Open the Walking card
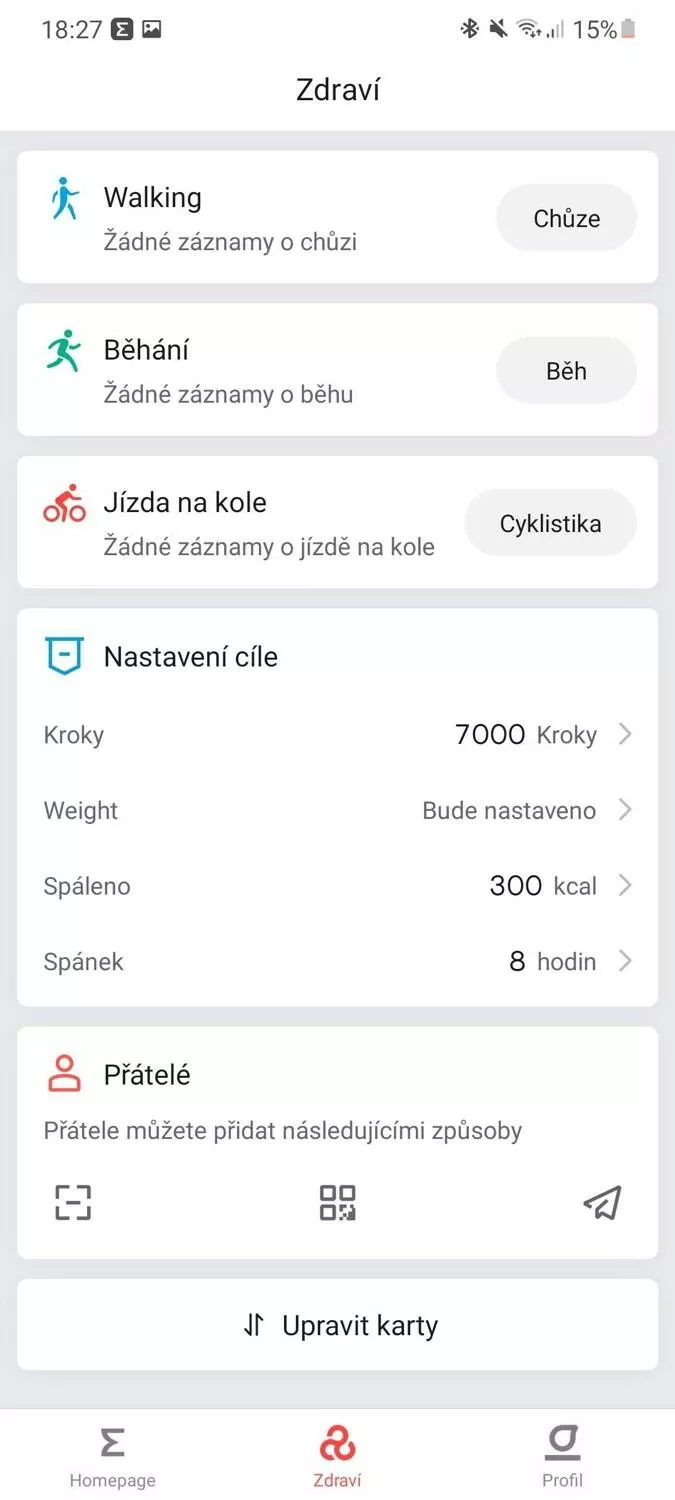 point(337,217)
